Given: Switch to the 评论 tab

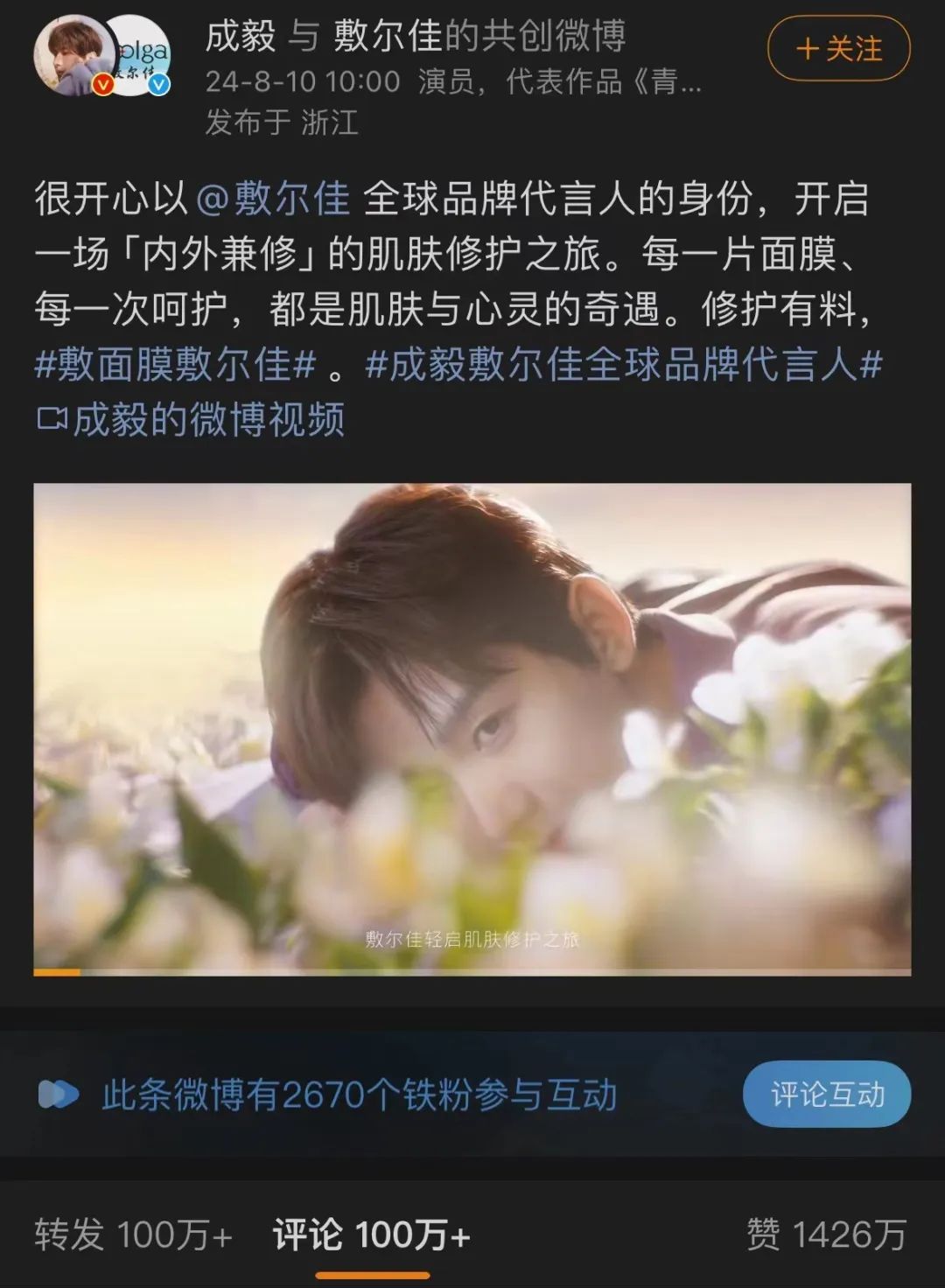Looking at the screenshot, I should pyautogui.click(x=372, y=1235).
